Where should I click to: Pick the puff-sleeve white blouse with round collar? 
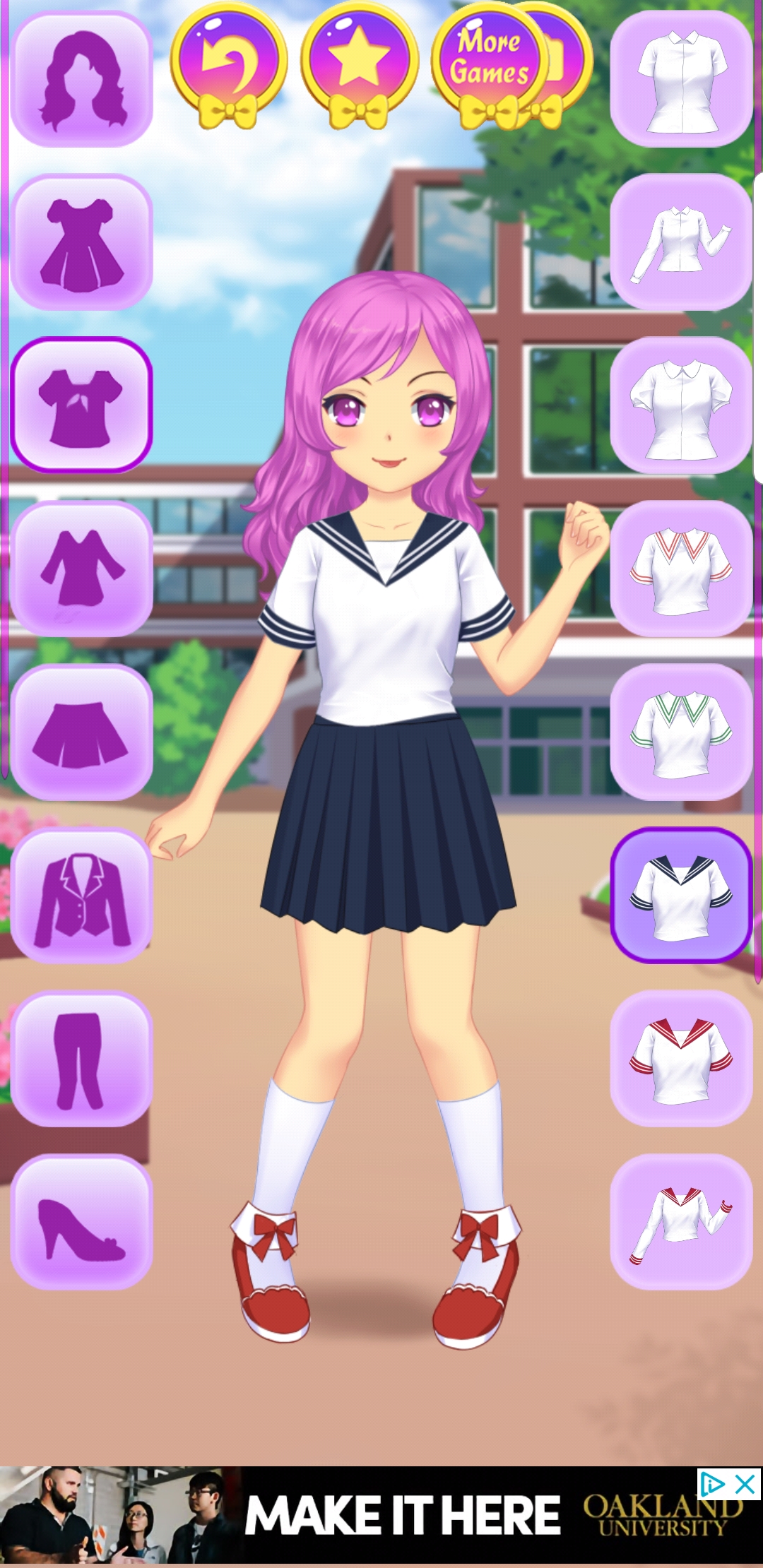(681, 405)
